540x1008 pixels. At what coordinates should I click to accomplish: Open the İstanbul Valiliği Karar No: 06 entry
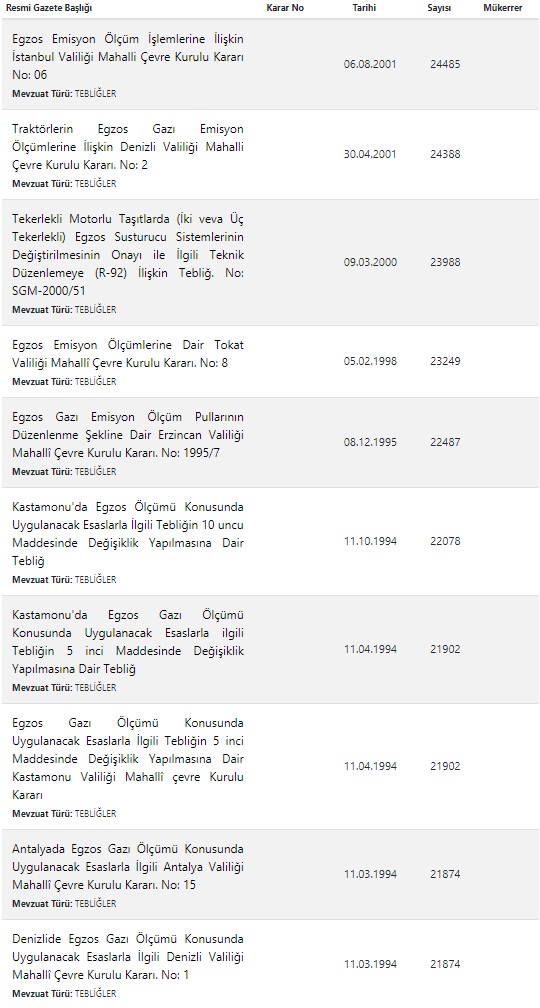pyautogui.click(x=128, y=57)
